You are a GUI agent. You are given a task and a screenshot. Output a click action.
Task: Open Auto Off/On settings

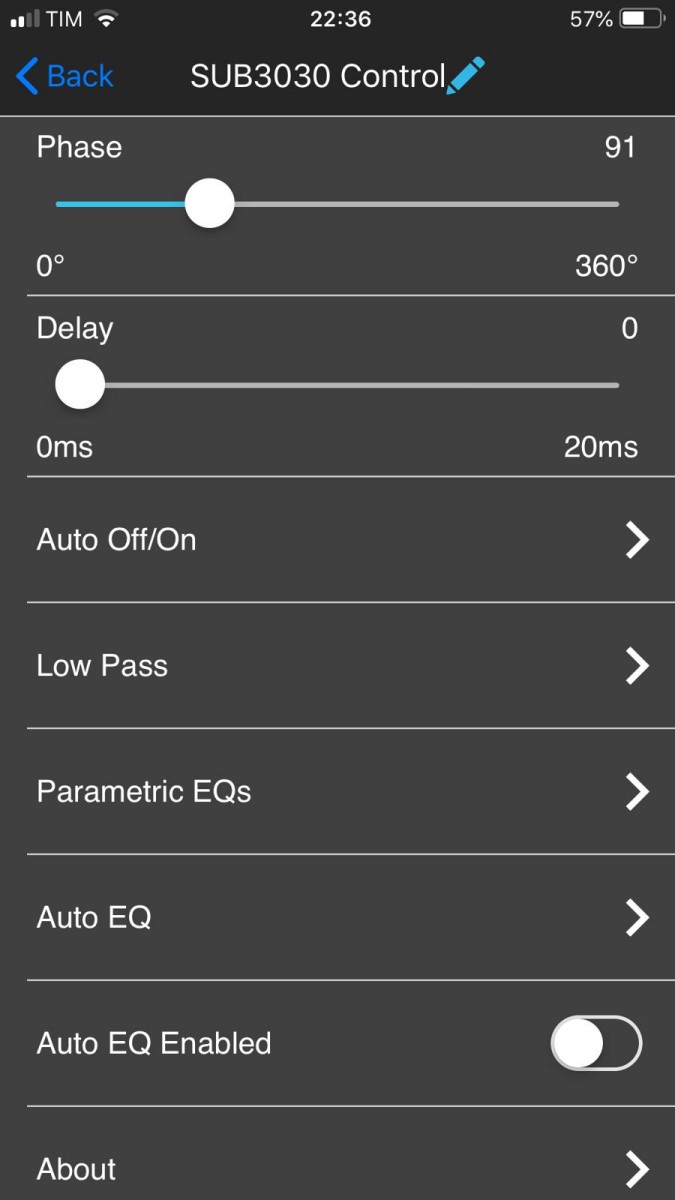tap(337, 540)
